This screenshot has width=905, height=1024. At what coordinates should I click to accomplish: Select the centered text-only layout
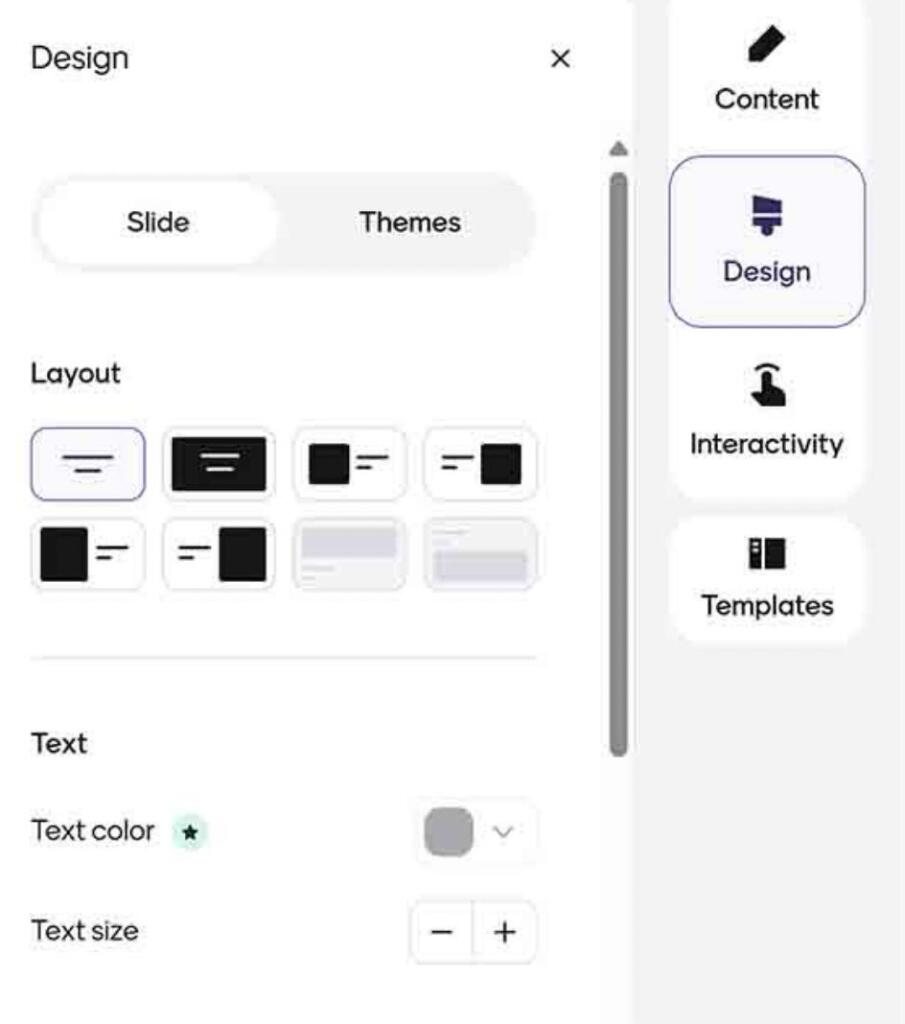tap(88, 464)
